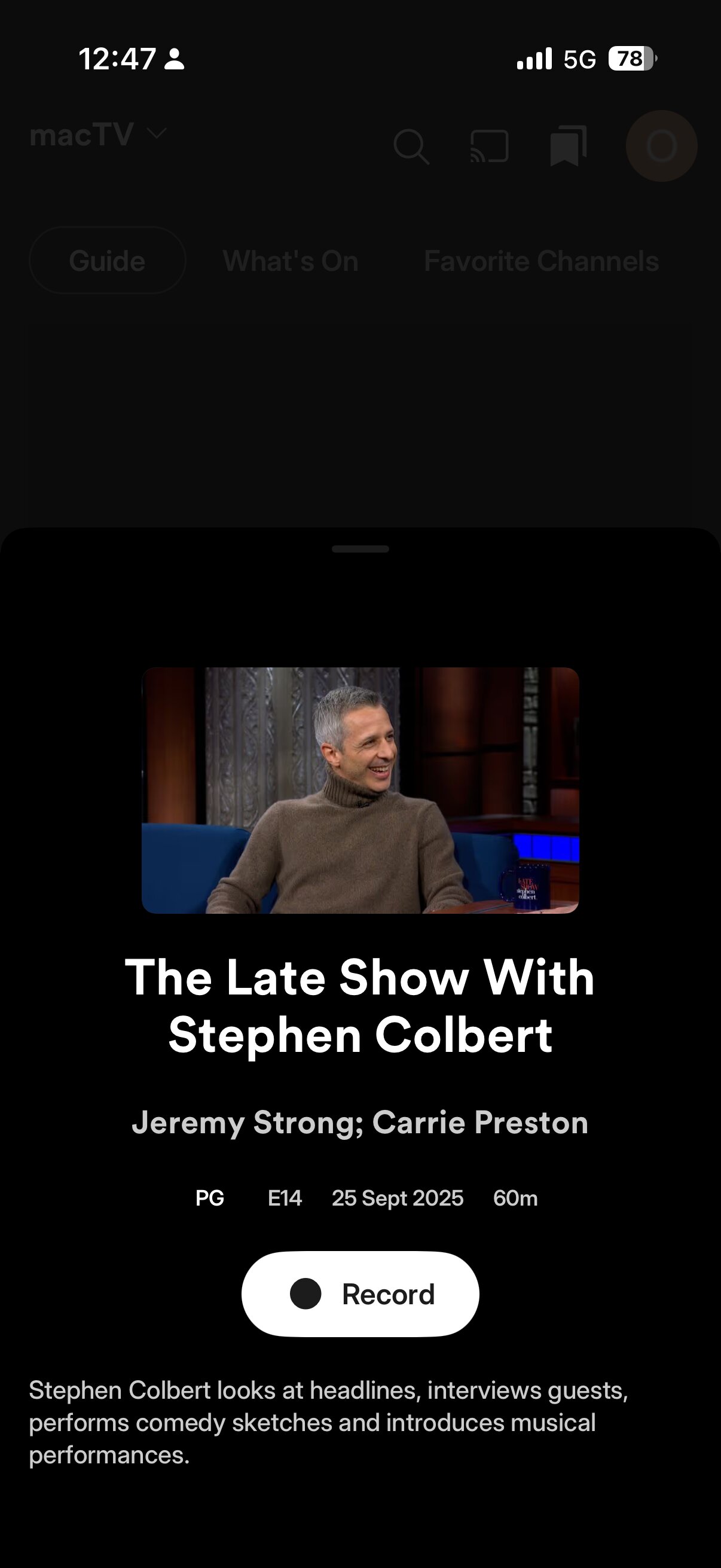Open the search icon
721x1568 pixels.
point(411,147)
